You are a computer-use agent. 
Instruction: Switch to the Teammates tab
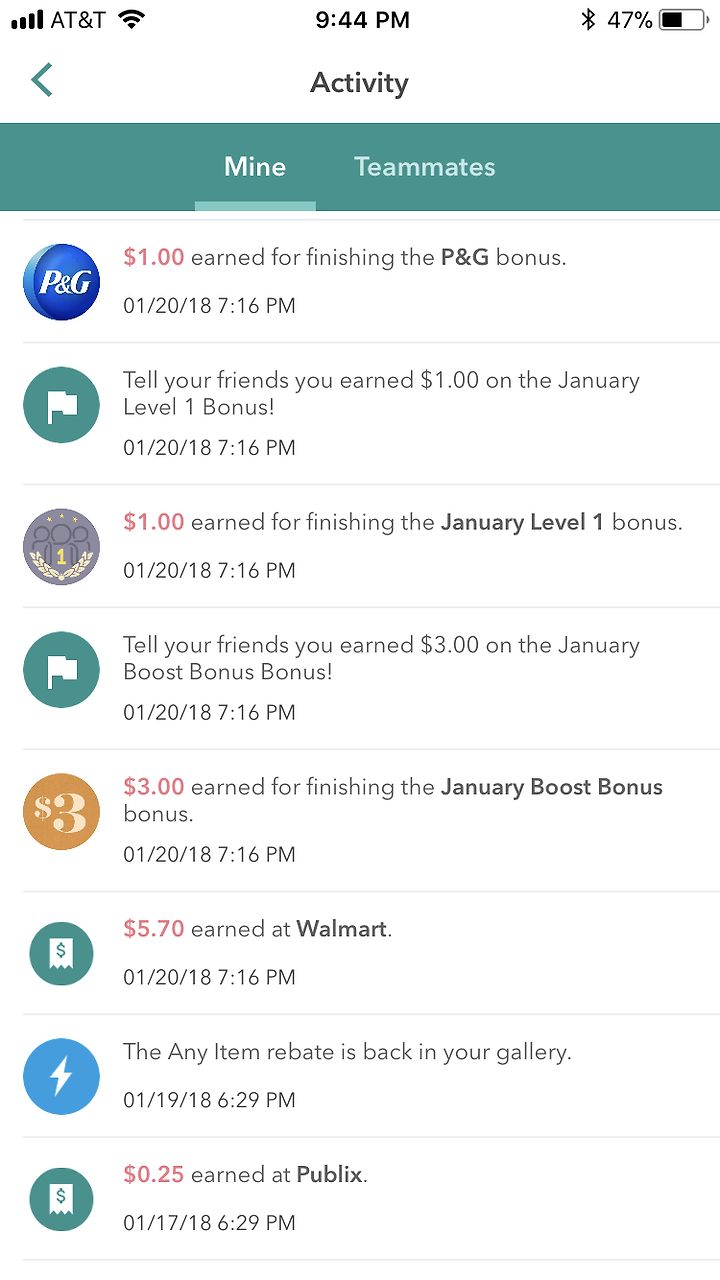coord(424,167)
